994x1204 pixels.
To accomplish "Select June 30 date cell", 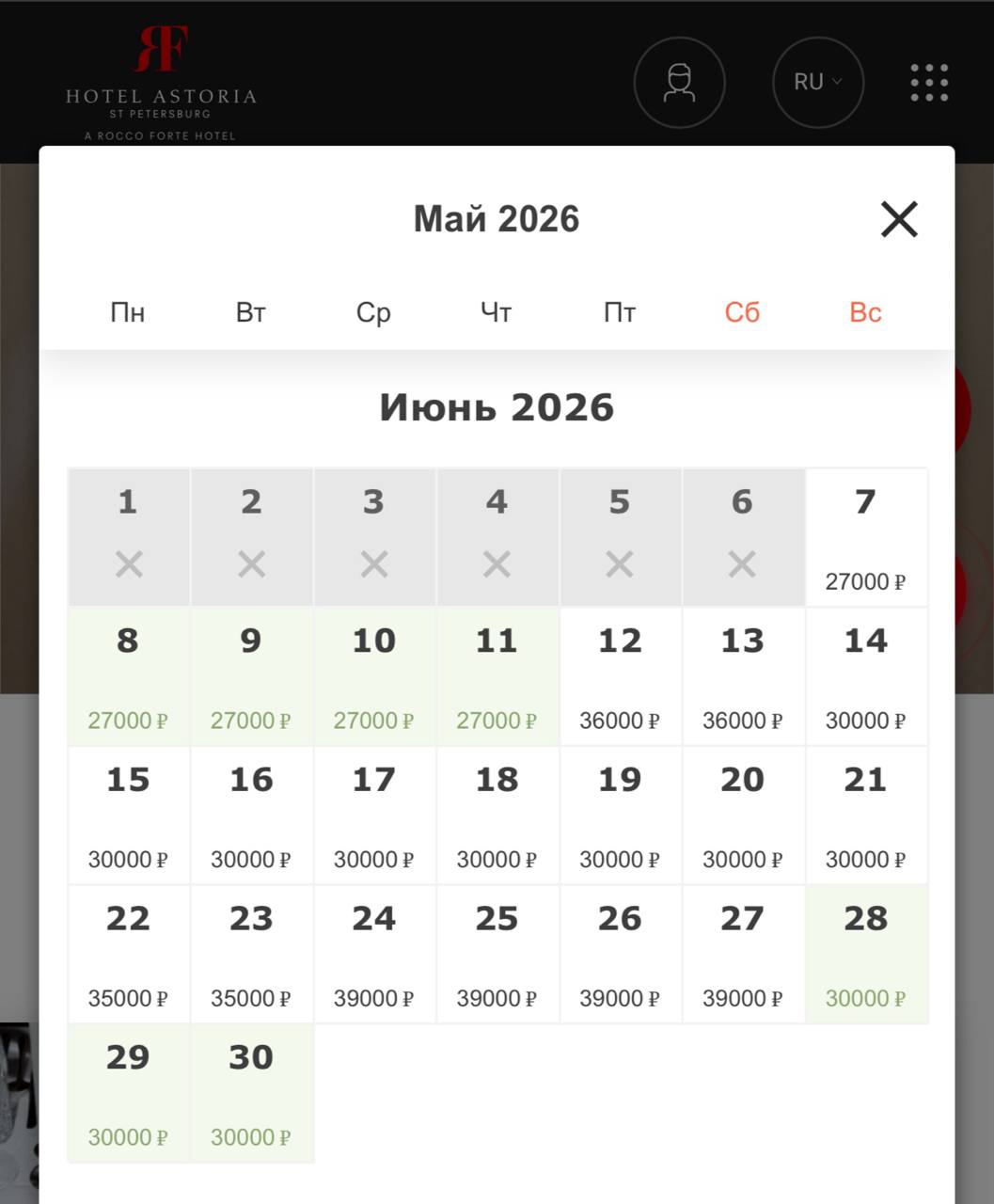I will (x=251, y=1093).
